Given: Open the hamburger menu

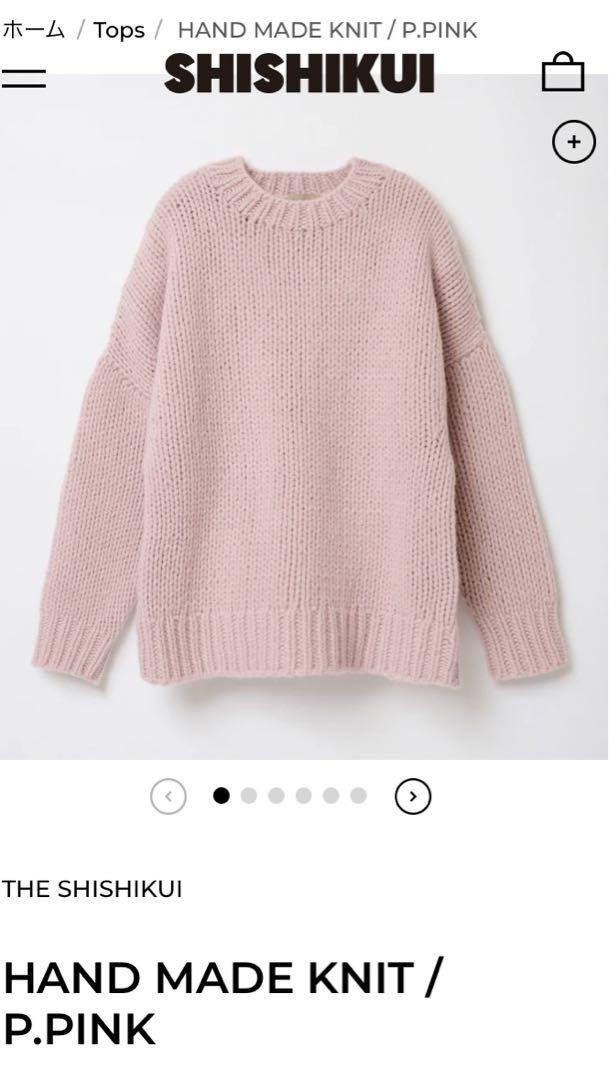Looking at the screenshot, I should point(23,77).
